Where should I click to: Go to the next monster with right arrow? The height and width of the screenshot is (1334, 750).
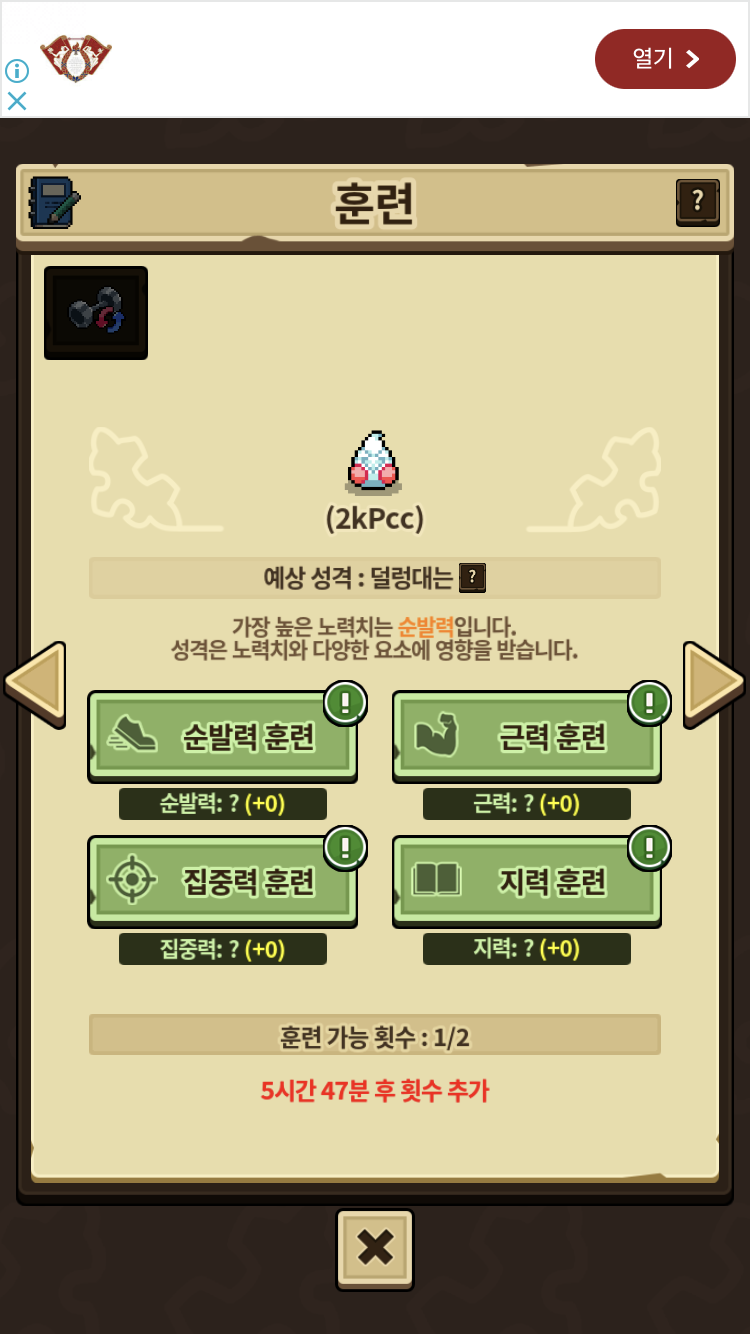(713, 684)
